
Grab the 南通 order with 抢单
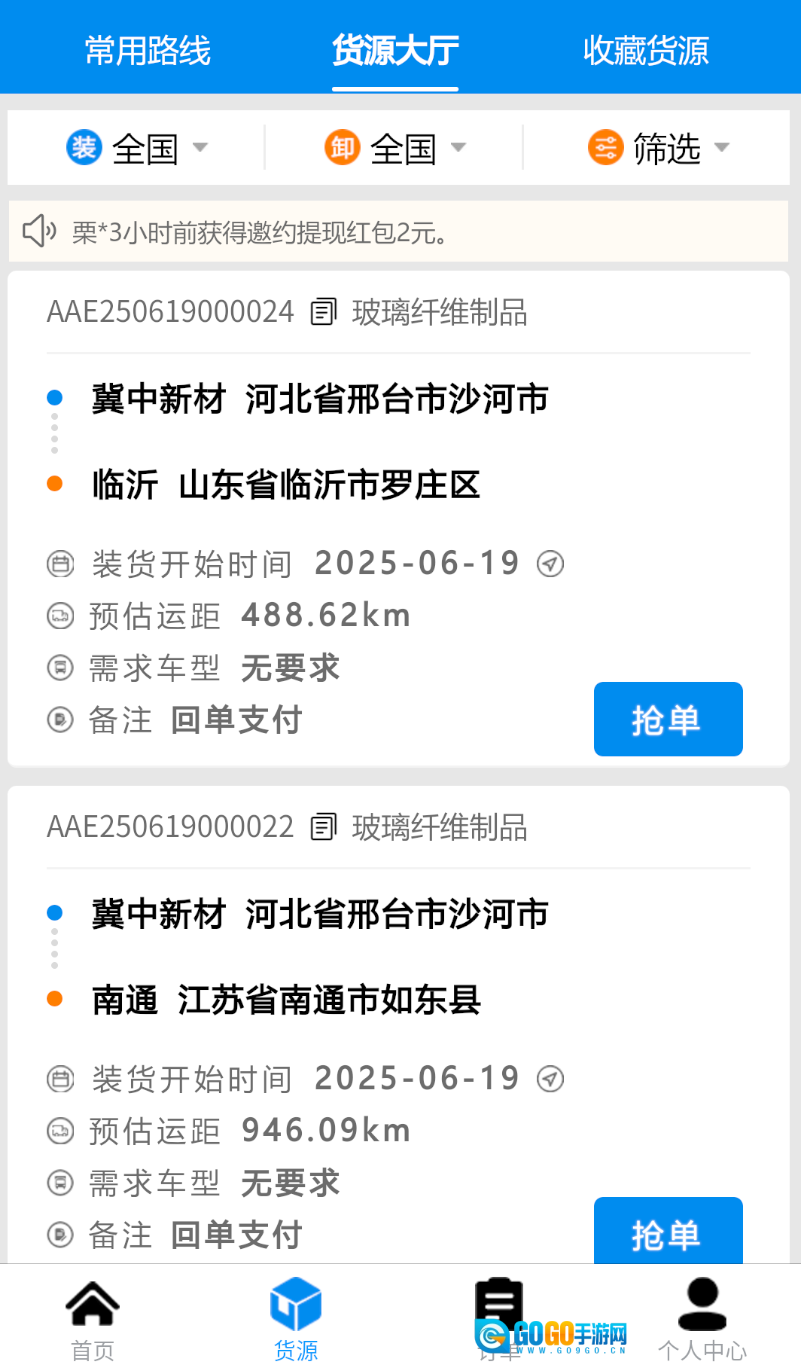tap(668, 1232)
